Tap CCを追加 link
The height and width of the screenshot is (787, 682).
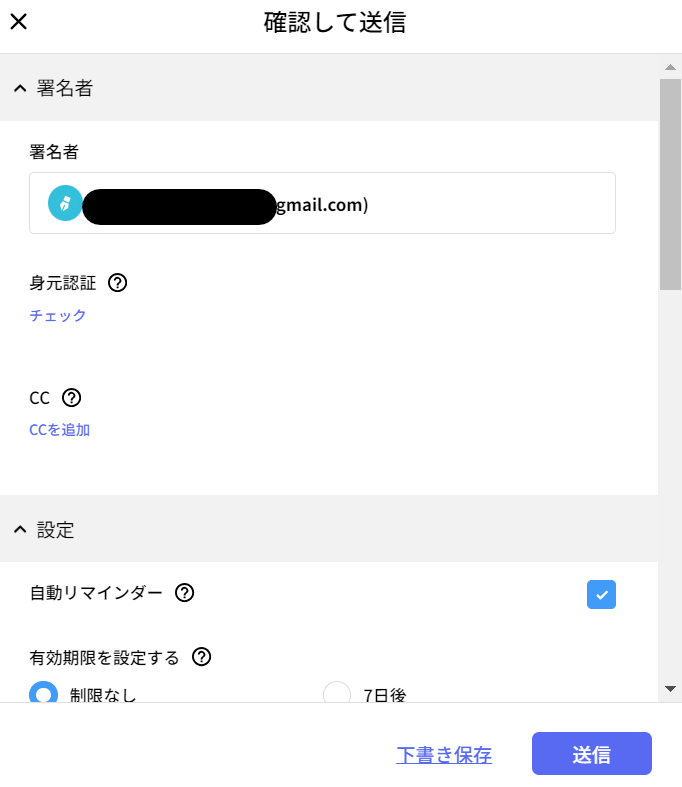[60, 430]
